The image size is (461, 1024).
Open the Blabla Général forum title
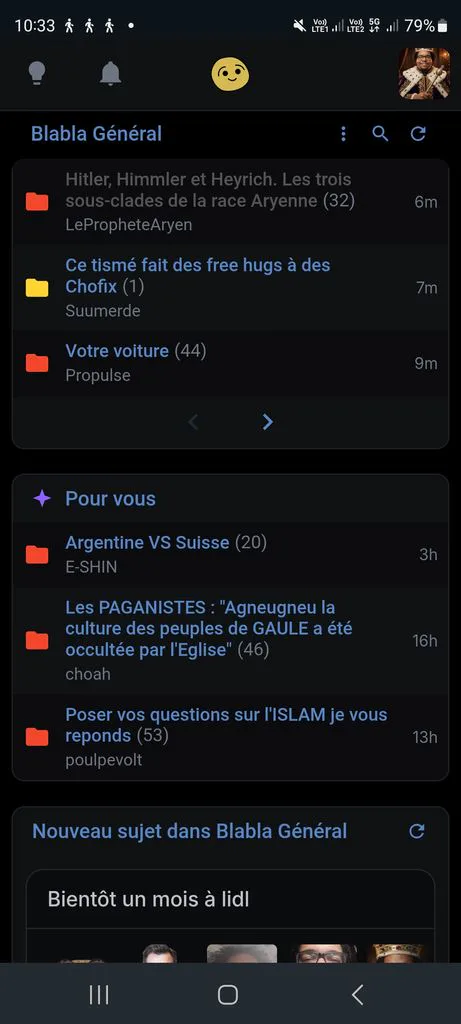click(x=97, y=134)
